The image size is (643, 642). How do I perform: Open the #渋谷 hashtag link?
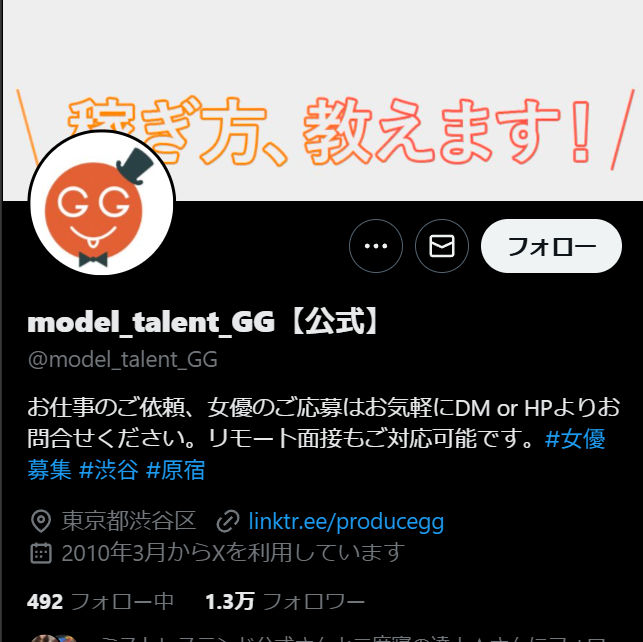click(108, 470)
